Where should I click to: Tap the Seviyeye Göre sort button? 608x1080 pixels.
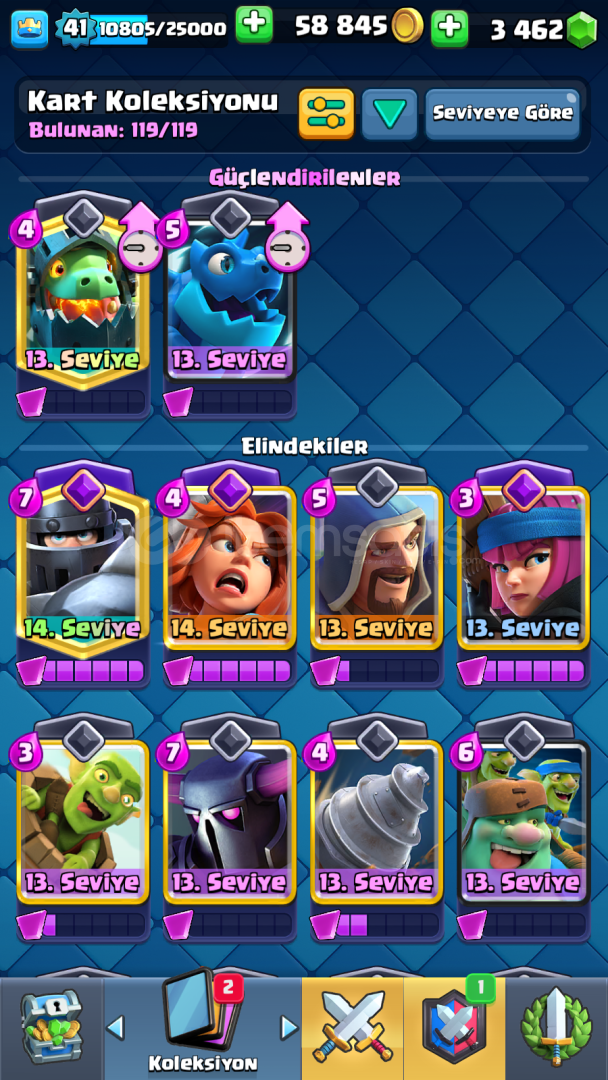click(503, 114)
